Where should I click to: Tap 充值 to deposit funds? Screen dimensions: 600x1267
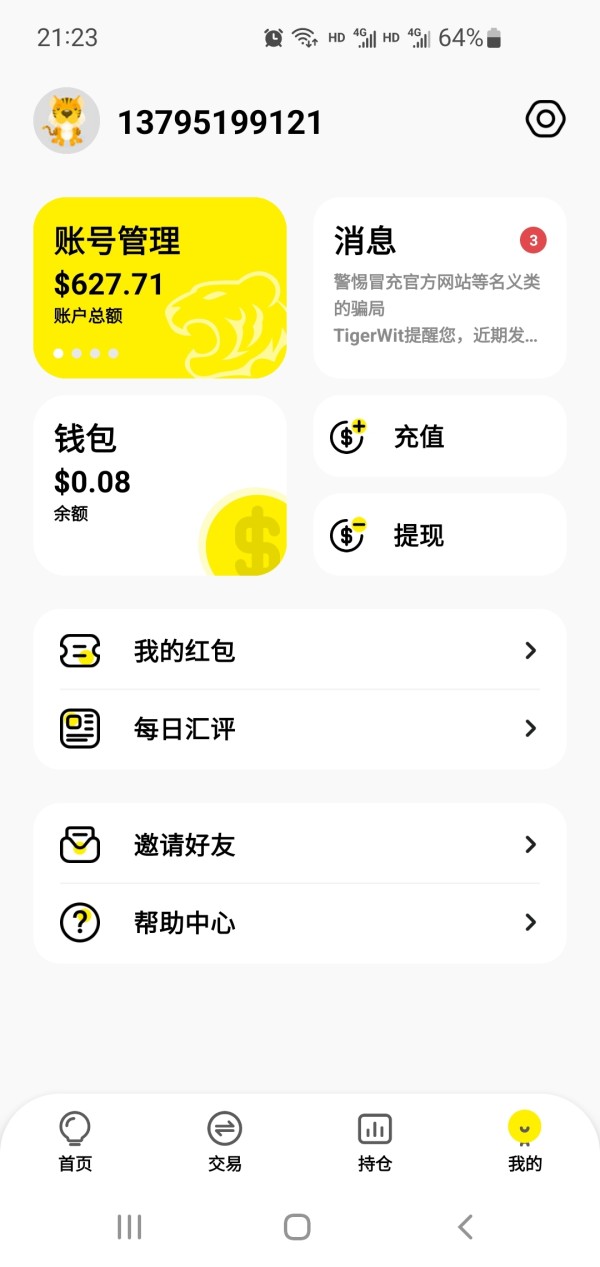440,437
